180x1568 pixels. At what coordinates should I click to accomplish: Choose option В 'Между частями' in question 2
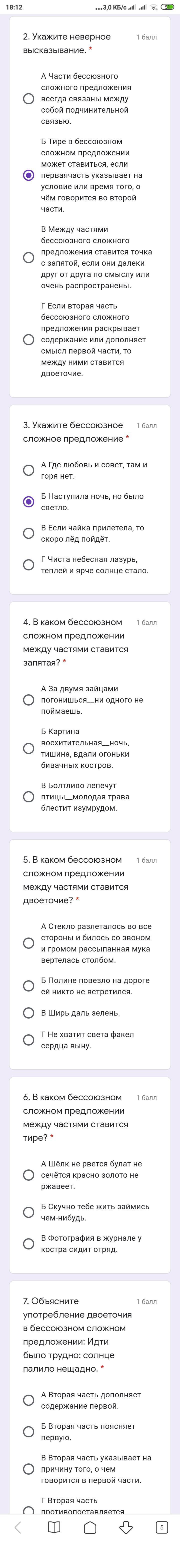(28, 257)
